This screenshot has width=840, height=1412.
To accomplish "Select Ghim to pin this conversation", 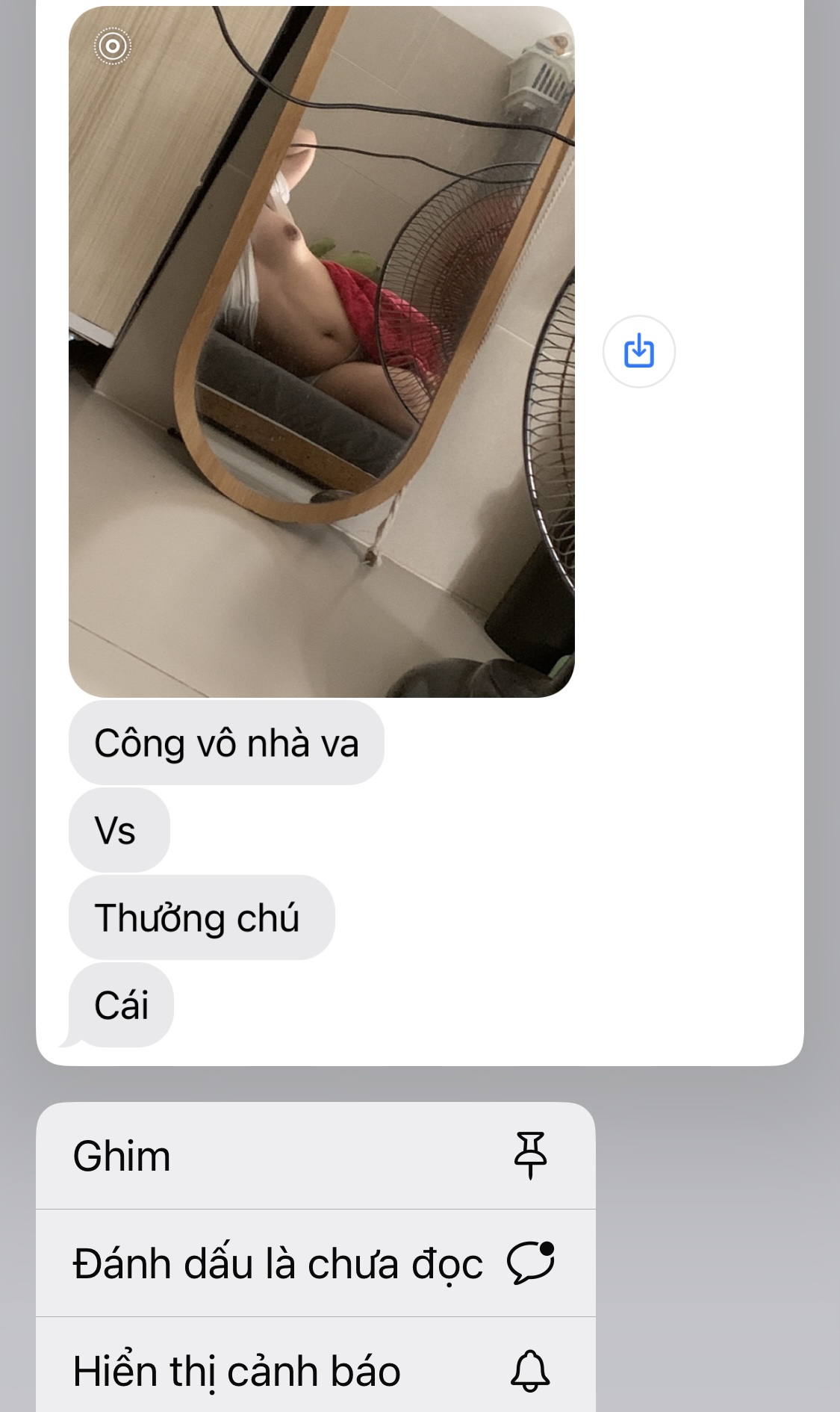I will [315, 1156].
